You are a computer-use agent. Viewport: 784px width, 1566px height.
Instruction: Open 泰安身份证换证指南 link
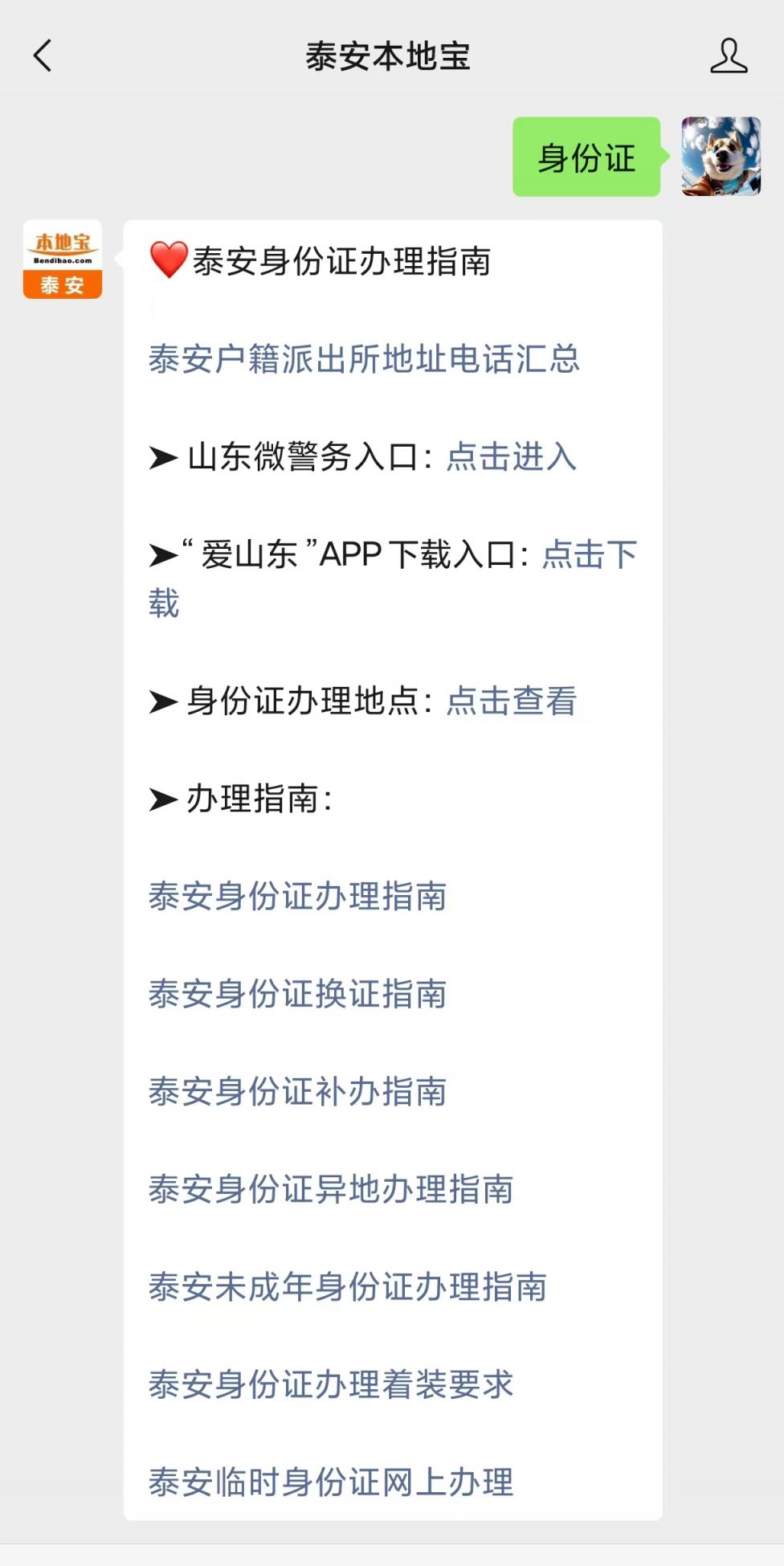[x=297, y=994]
